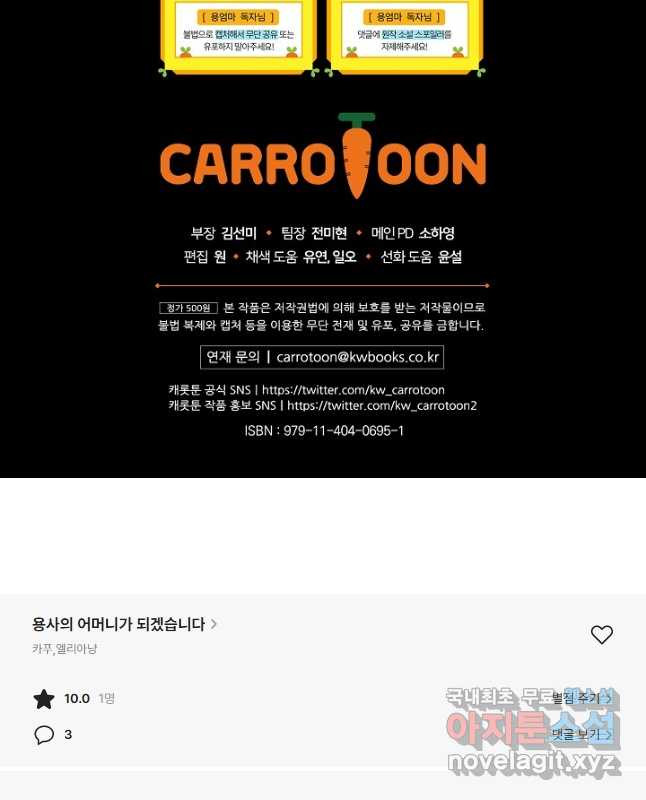Open 댓글 보기 to view comments
This screenshot has width=646, height=800.
(582, 734)
